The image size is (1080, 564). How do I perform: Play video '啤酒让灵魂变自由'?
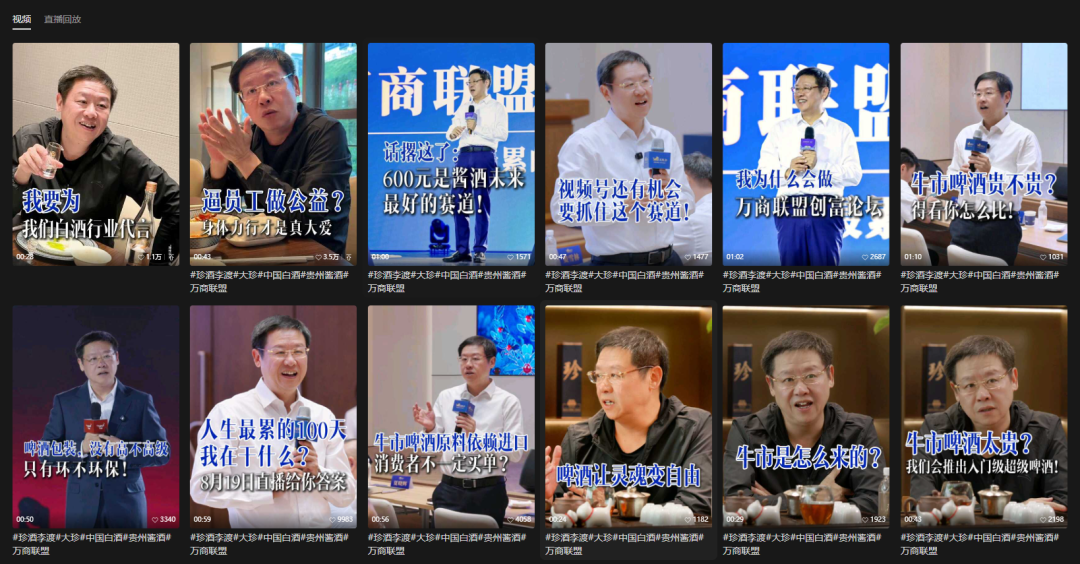point(628,416)
